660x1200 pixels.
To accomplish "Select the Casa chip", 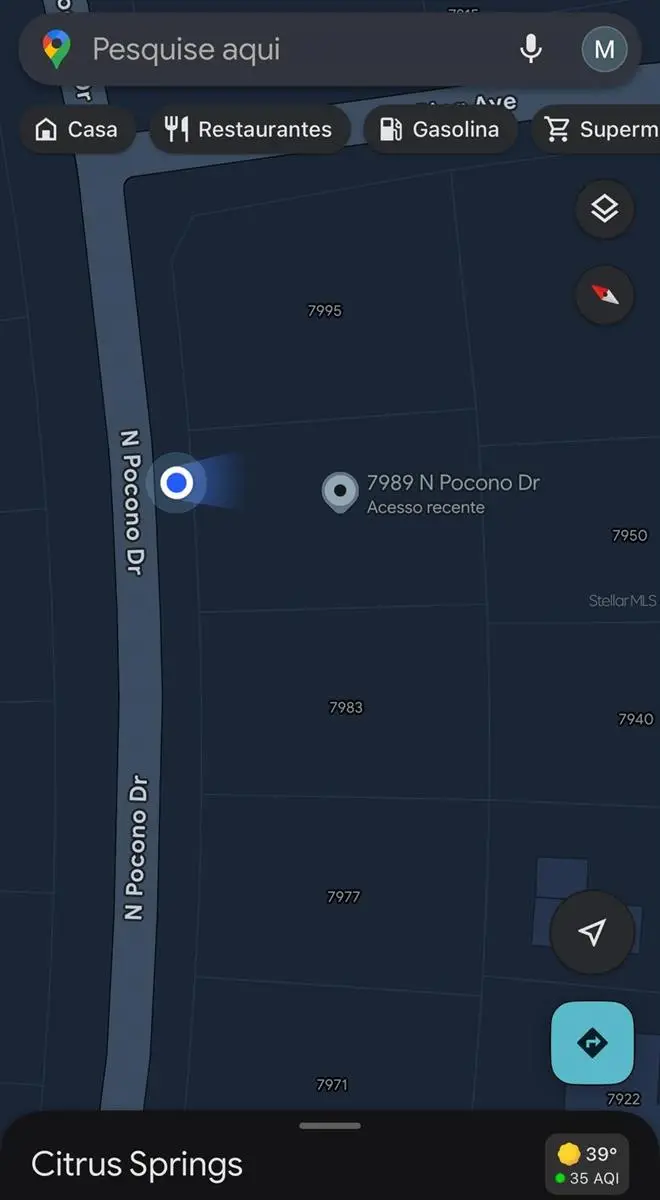I will [77, 129].
